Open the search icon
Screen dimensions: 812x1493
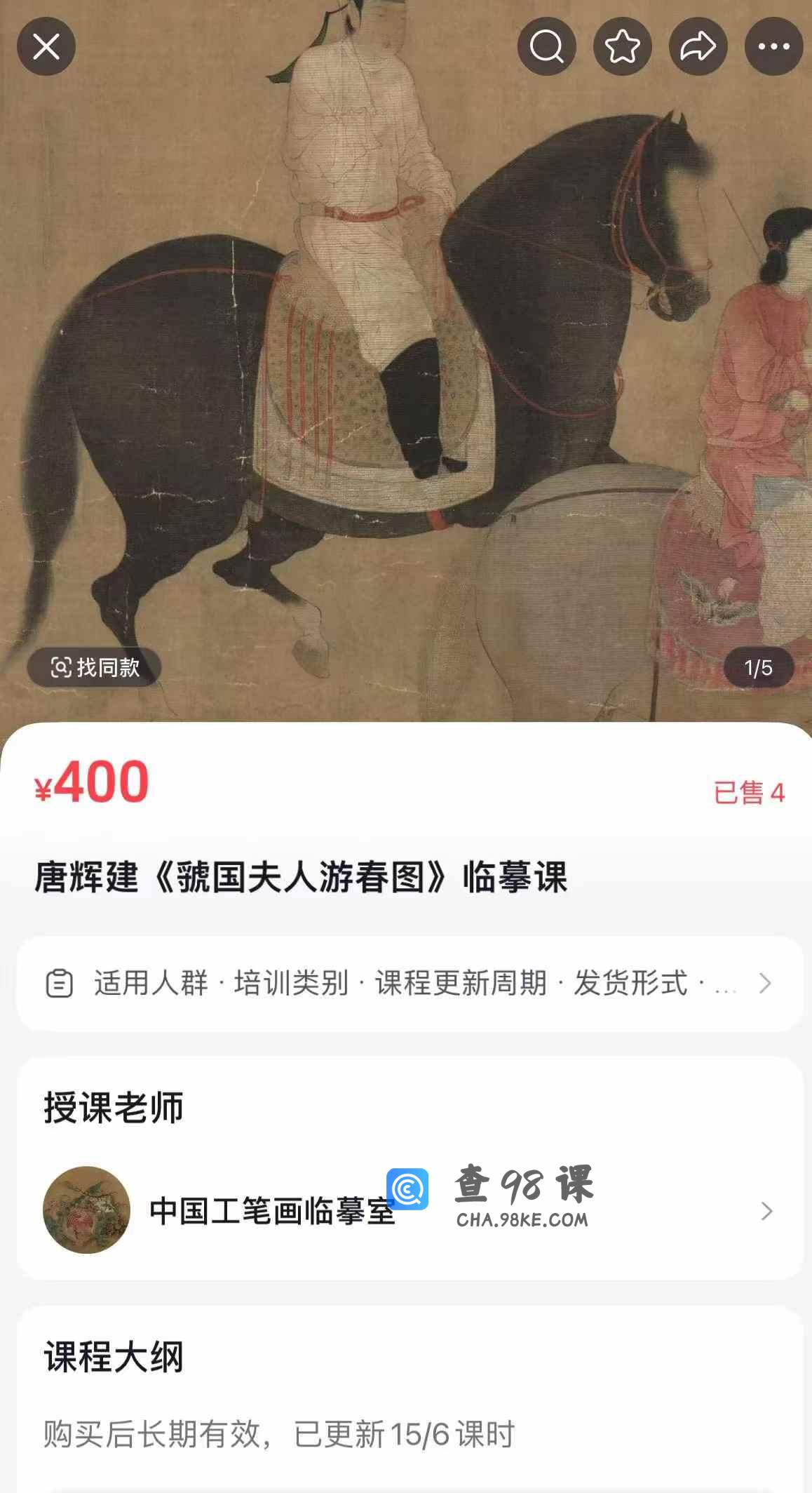tap(546, 47)
